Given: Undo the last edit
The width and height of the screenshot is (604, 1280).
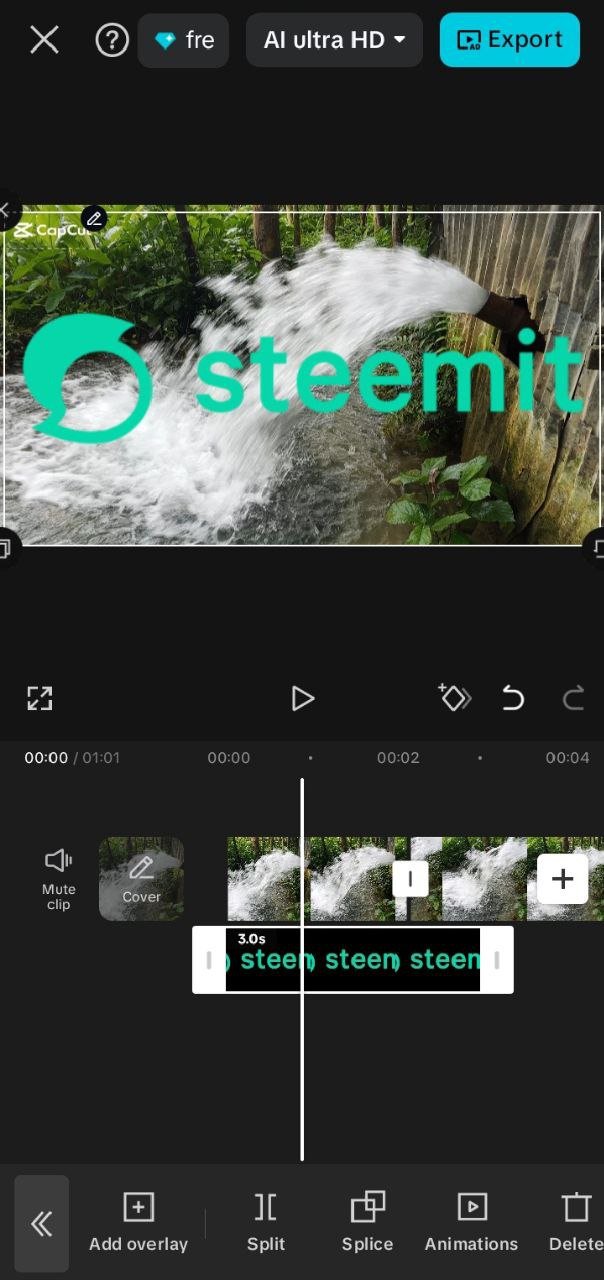Looking at the screenshot, I should point(513,698).
